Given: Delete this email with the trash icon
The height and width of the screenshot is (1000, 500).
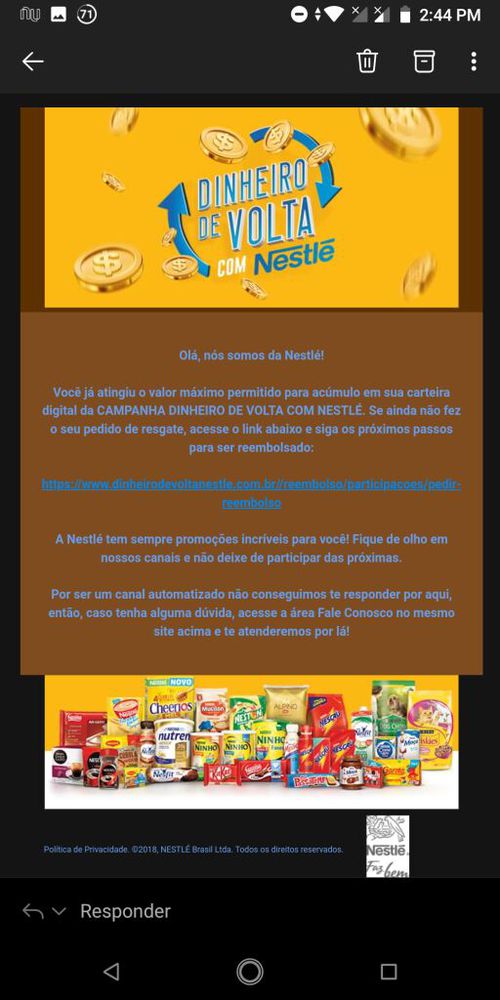Looking at the screenshot, I should pyautogui.click(x=367, y=61).
